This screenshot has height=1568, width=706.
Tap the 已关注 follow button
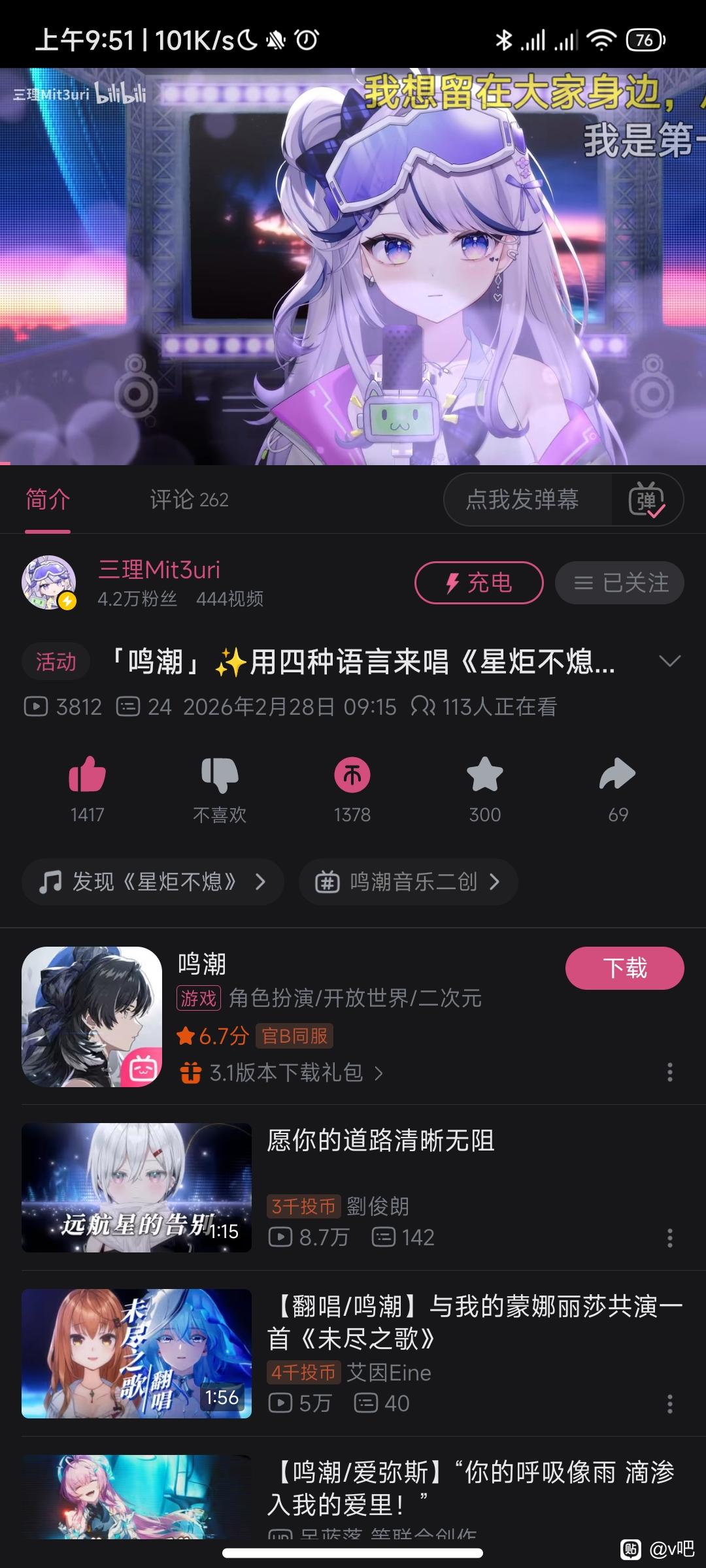(x=619, y=582)
